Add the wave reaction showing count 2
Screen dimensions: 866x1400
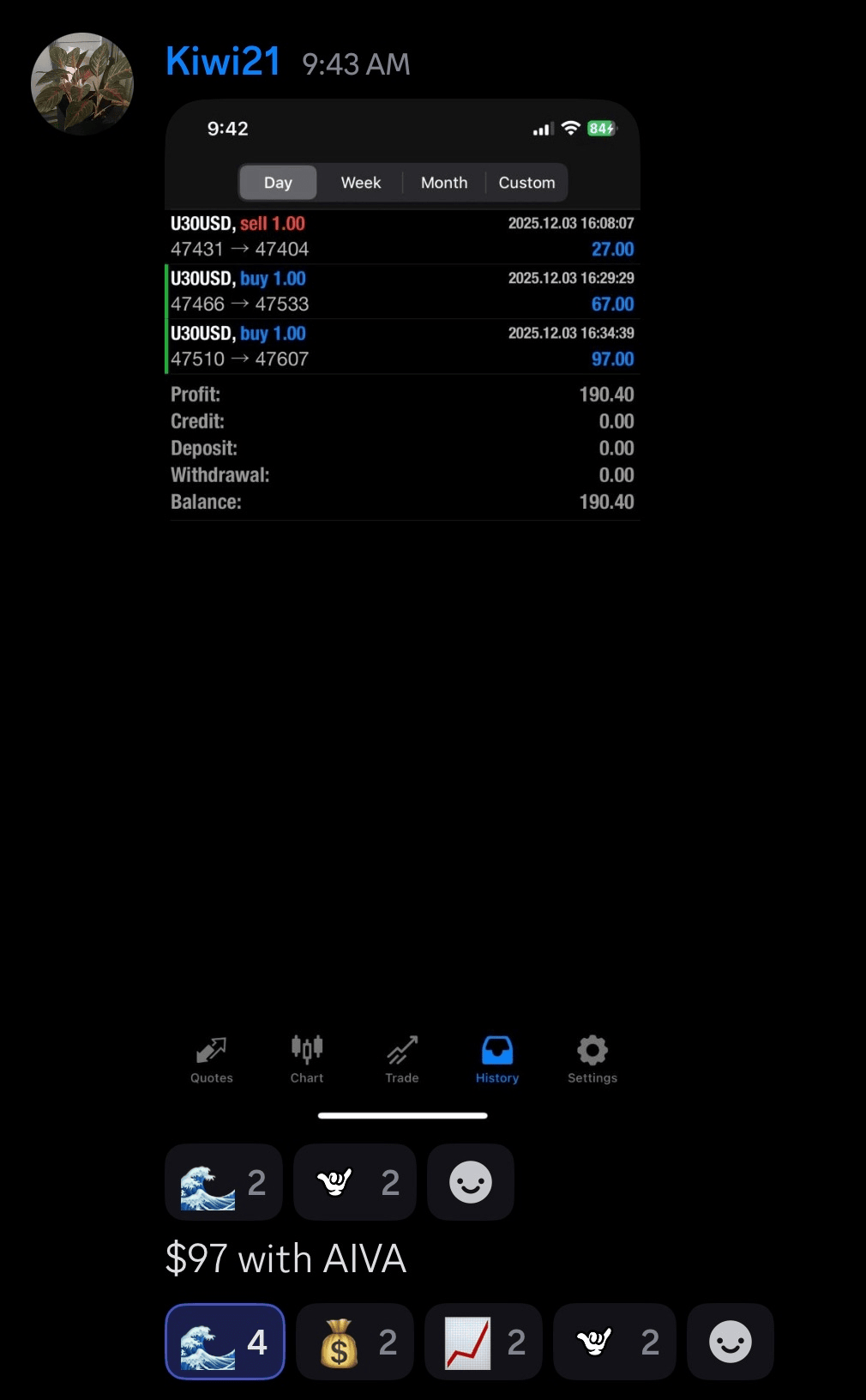(223, 1182)
